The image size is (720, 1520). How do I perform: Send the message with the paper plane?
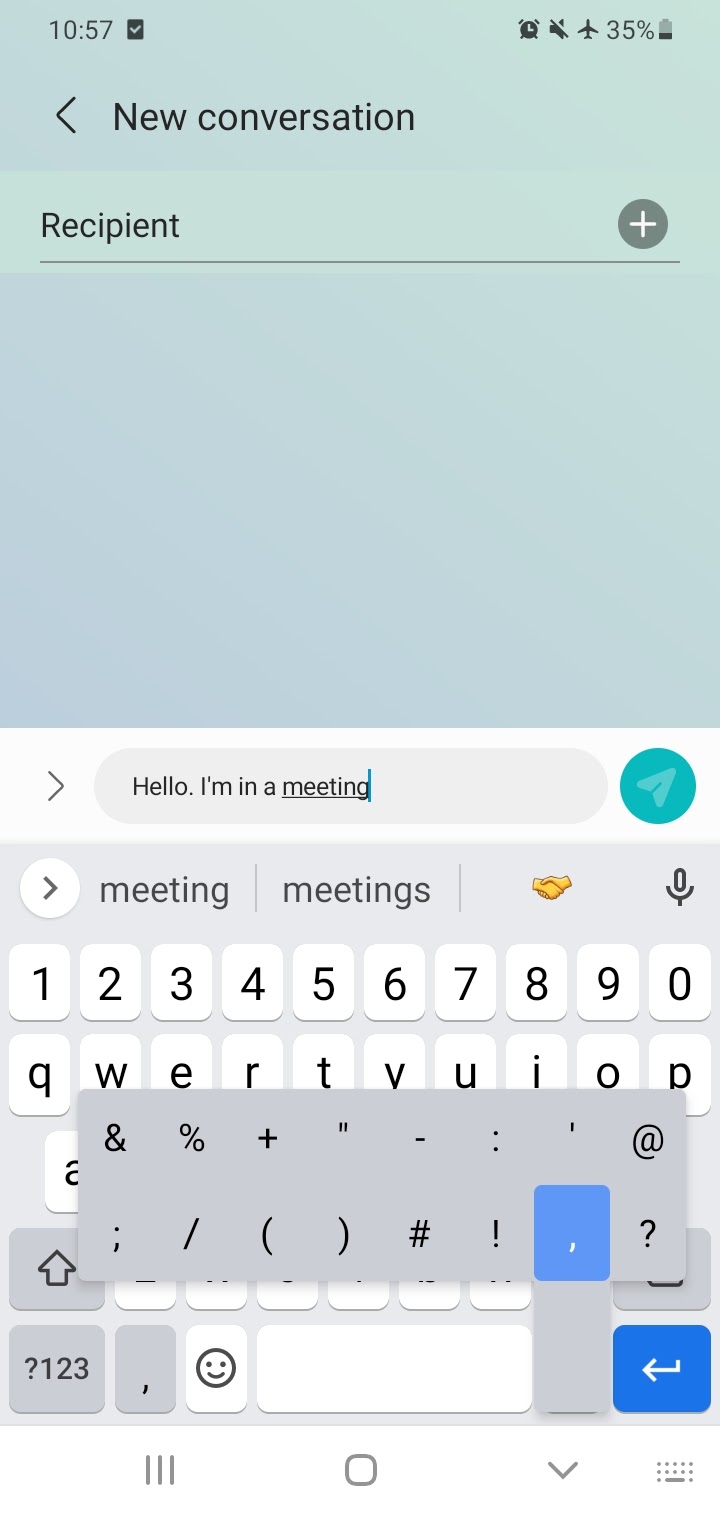coord(657,786)
